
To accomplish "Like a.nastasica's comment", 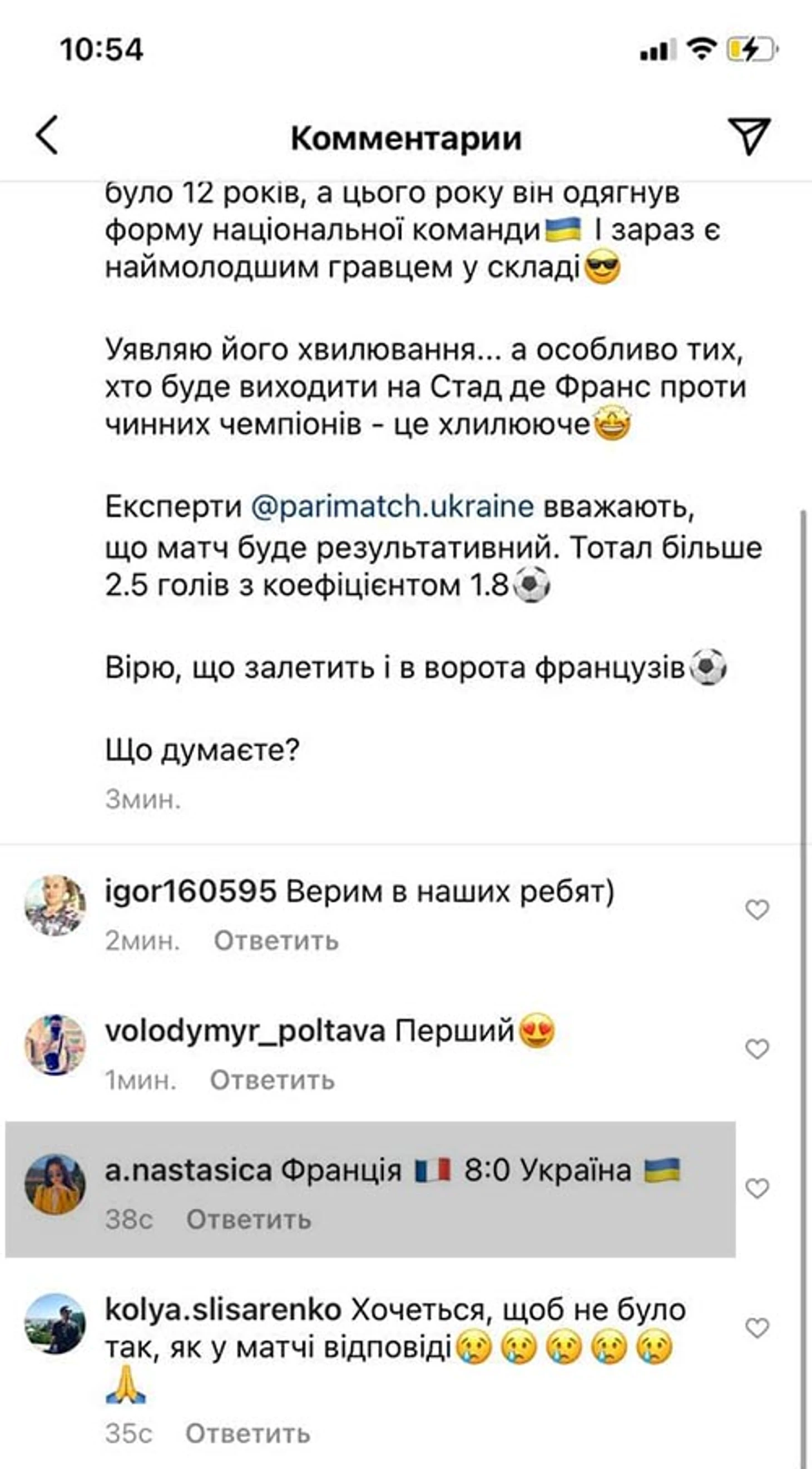I will (757, 1189).
